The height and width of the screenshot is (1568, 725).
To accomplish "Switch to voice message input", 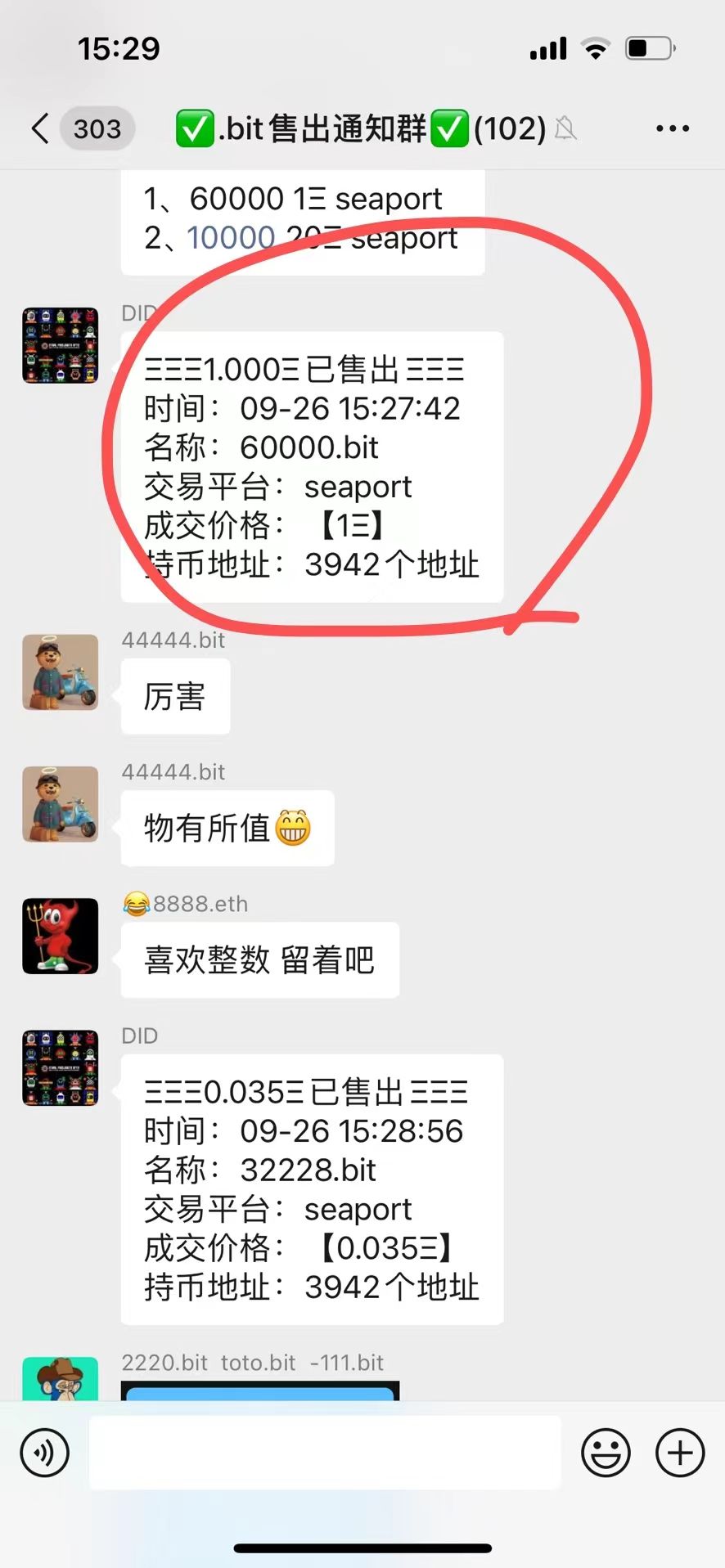I will pyautogui.click(x=44, y=1453).
